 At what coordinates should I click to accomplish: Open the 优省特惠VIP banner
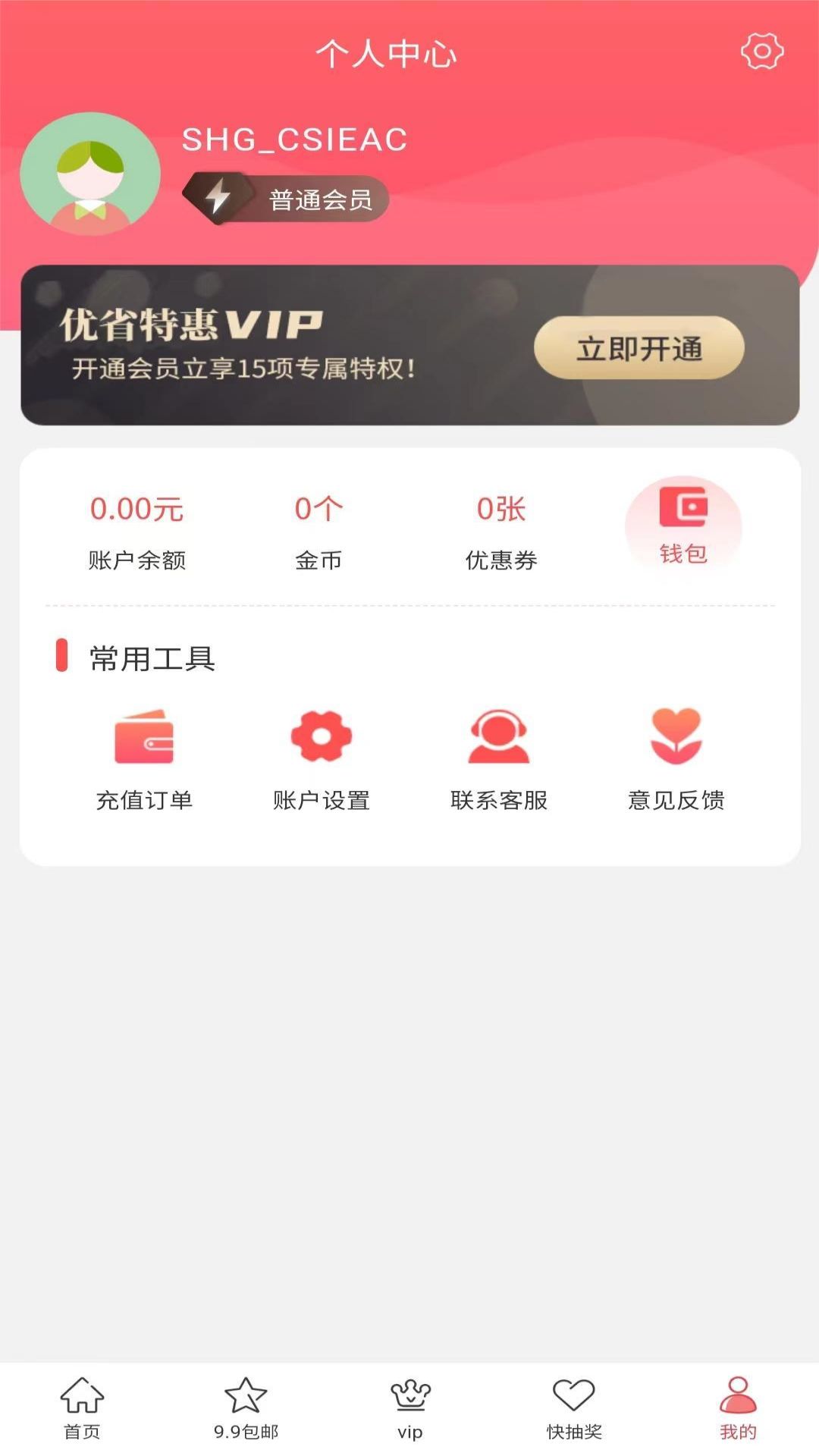(x=409, y=345)
